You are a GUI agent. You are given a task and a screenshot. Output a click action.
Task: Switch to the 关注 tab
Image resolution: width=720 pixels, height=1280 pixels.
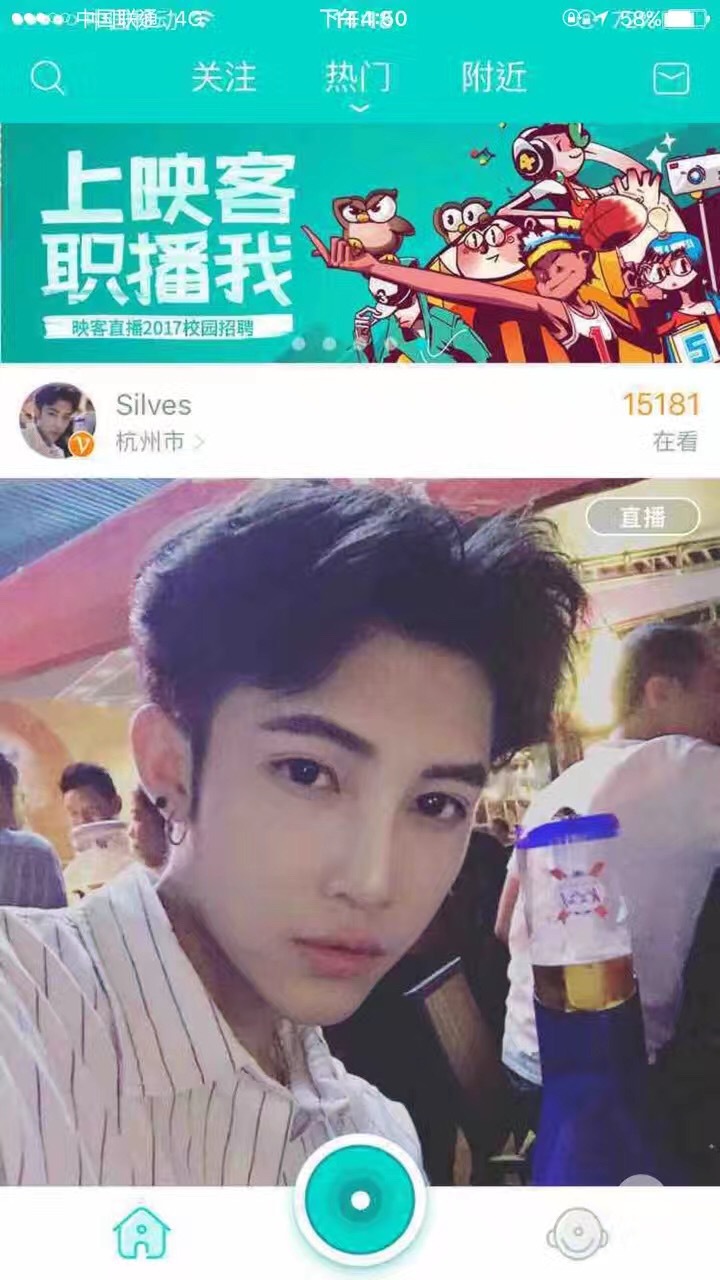point(224,78)
